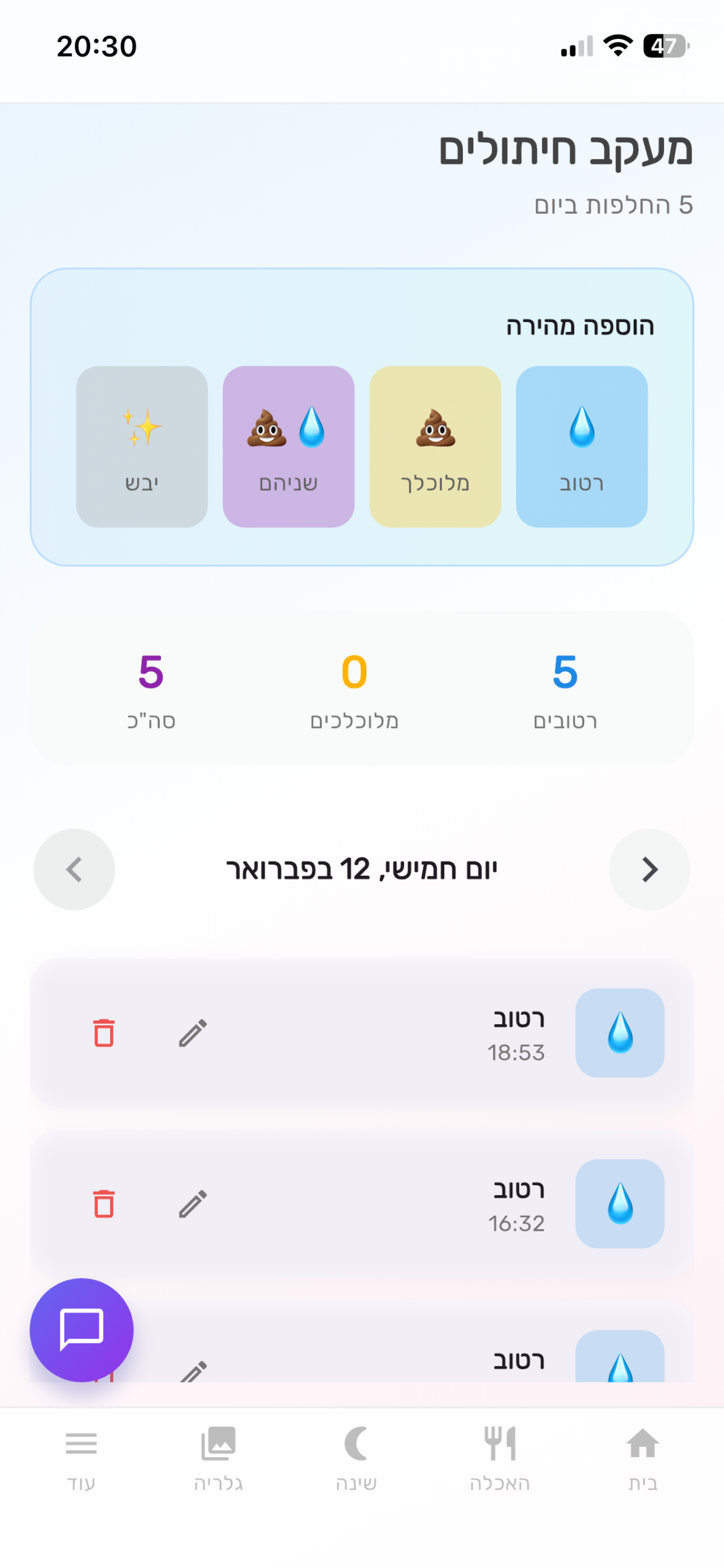Viewport: 724px width, 1568px height.
Task: Edit the 18:53 wet diaper entry
Action: 194,1033
